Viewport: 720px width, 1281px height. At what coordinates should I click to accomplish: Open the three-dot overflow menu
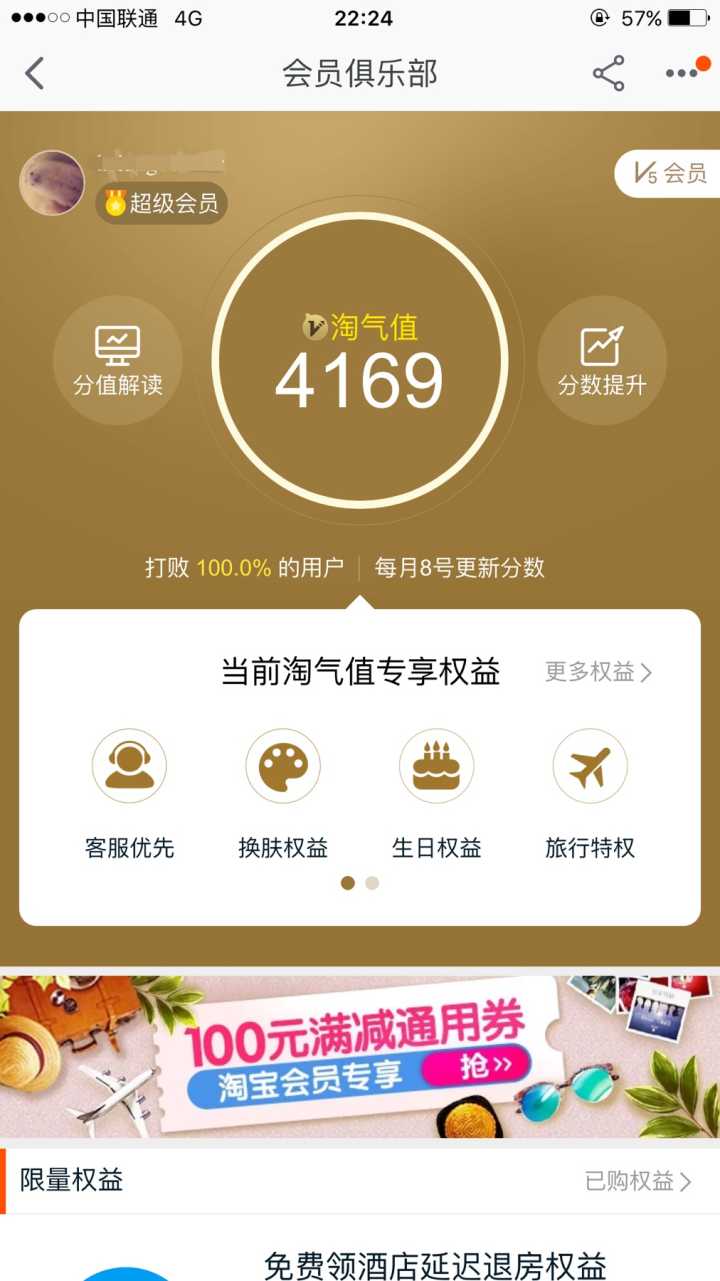click(682, 73)
